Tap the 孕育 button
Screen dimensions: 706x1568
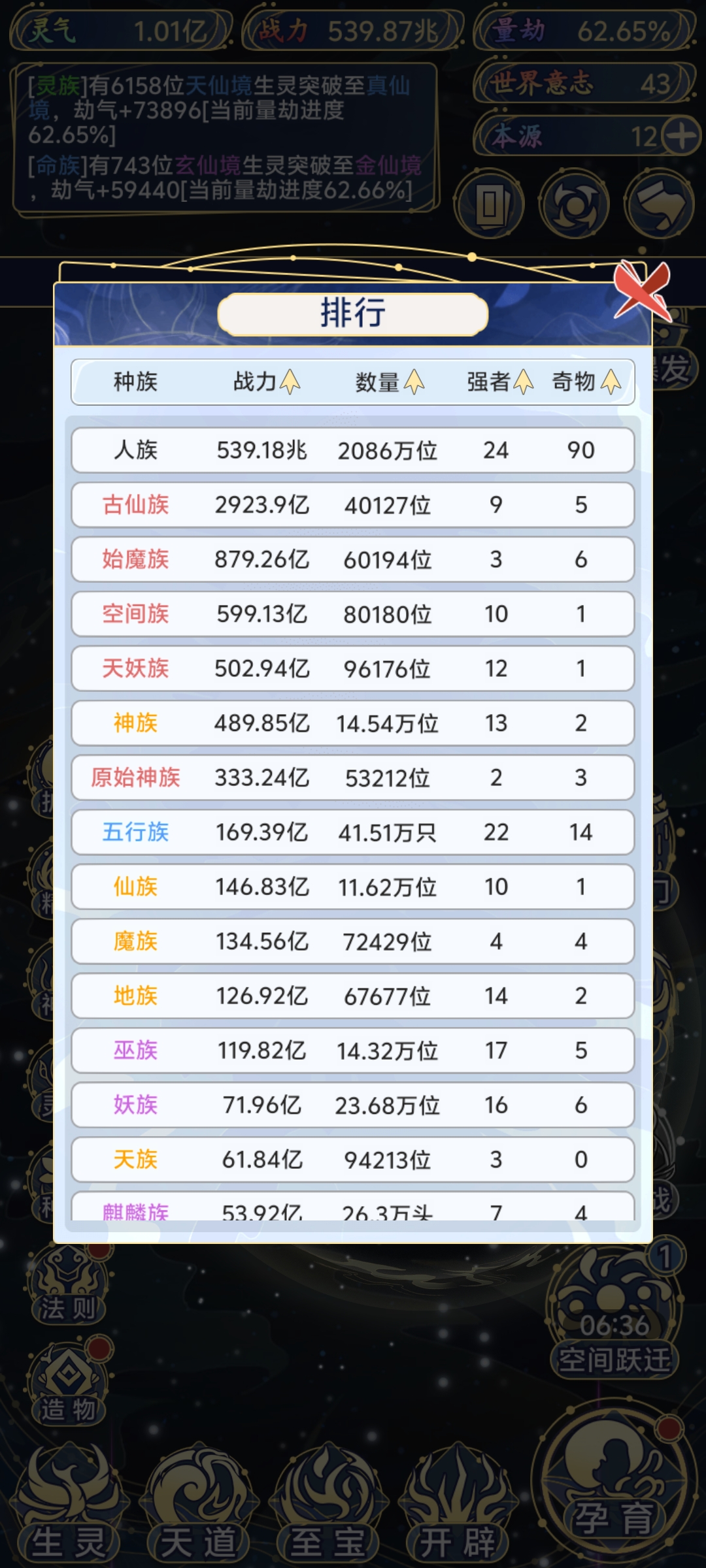click(x=613, y=1490)
